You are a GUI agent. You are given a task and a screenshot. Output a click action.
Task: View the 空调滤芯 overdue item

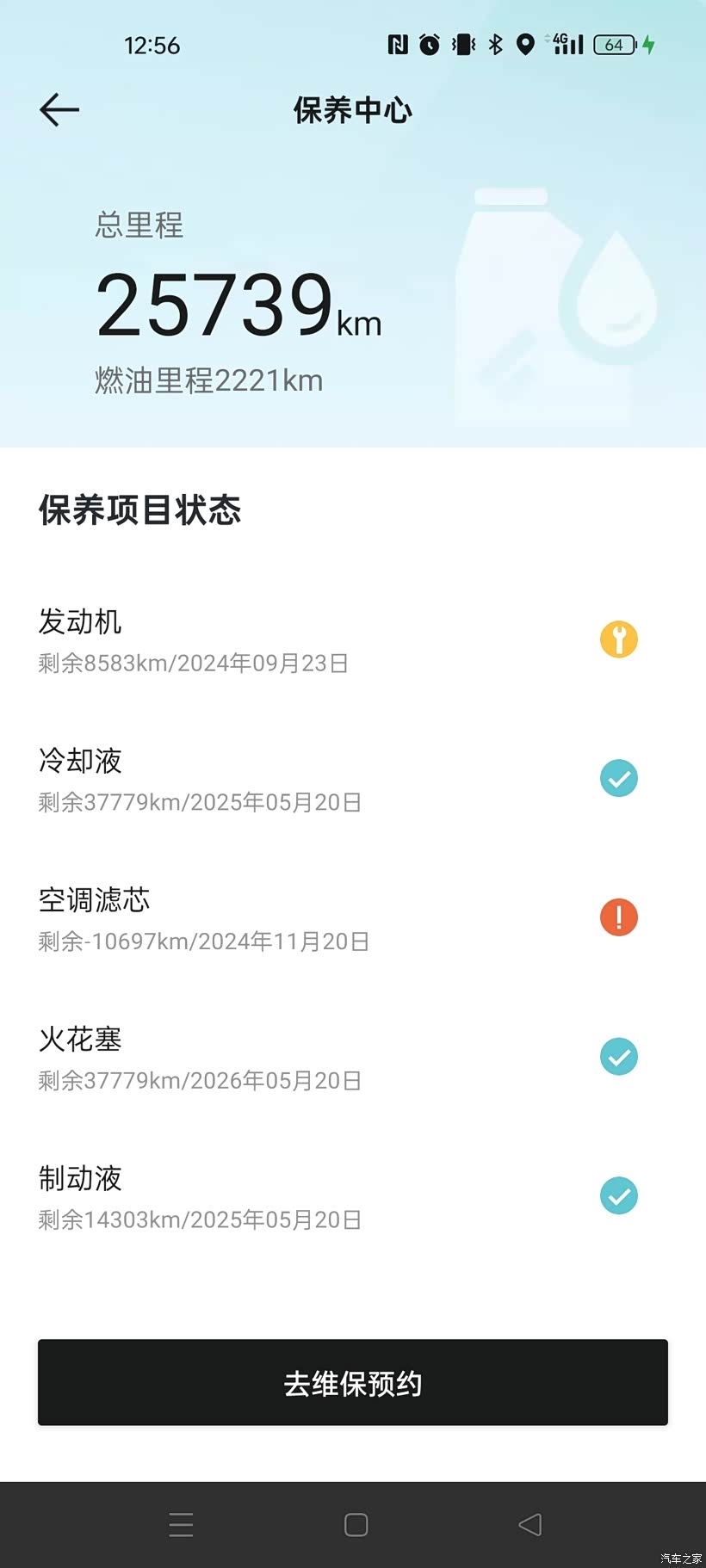pos(353,919)
